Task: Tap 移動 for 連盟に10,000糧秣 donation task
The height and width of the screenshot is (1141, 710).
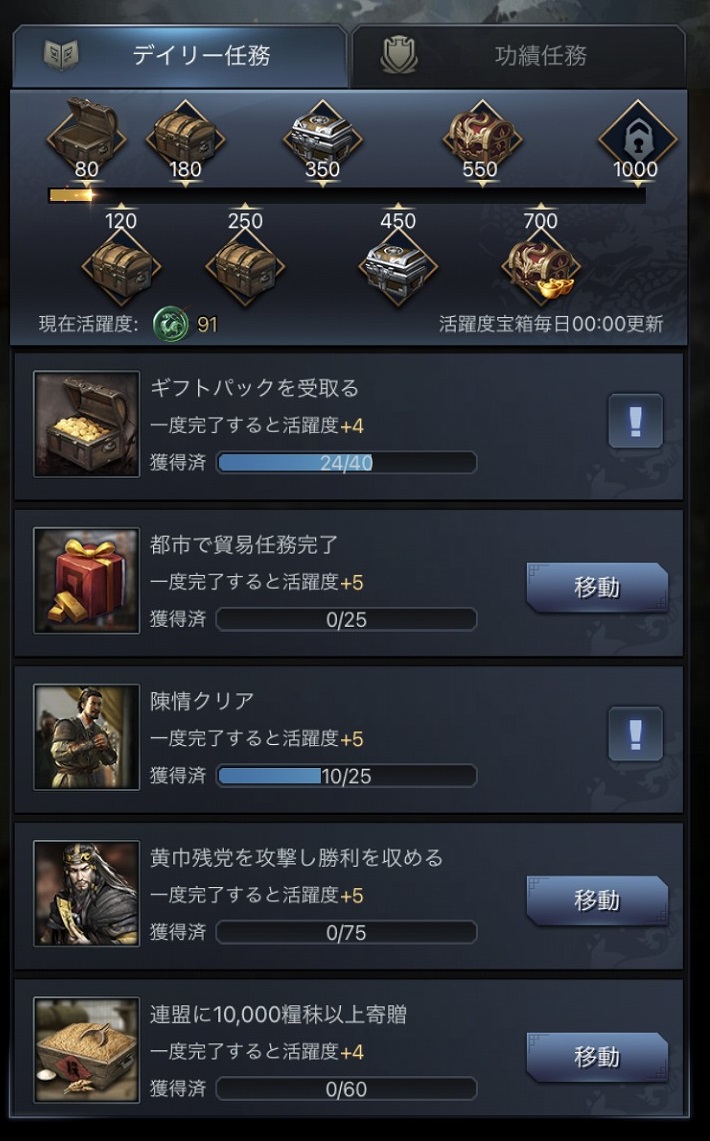Action: point(597,1057)
